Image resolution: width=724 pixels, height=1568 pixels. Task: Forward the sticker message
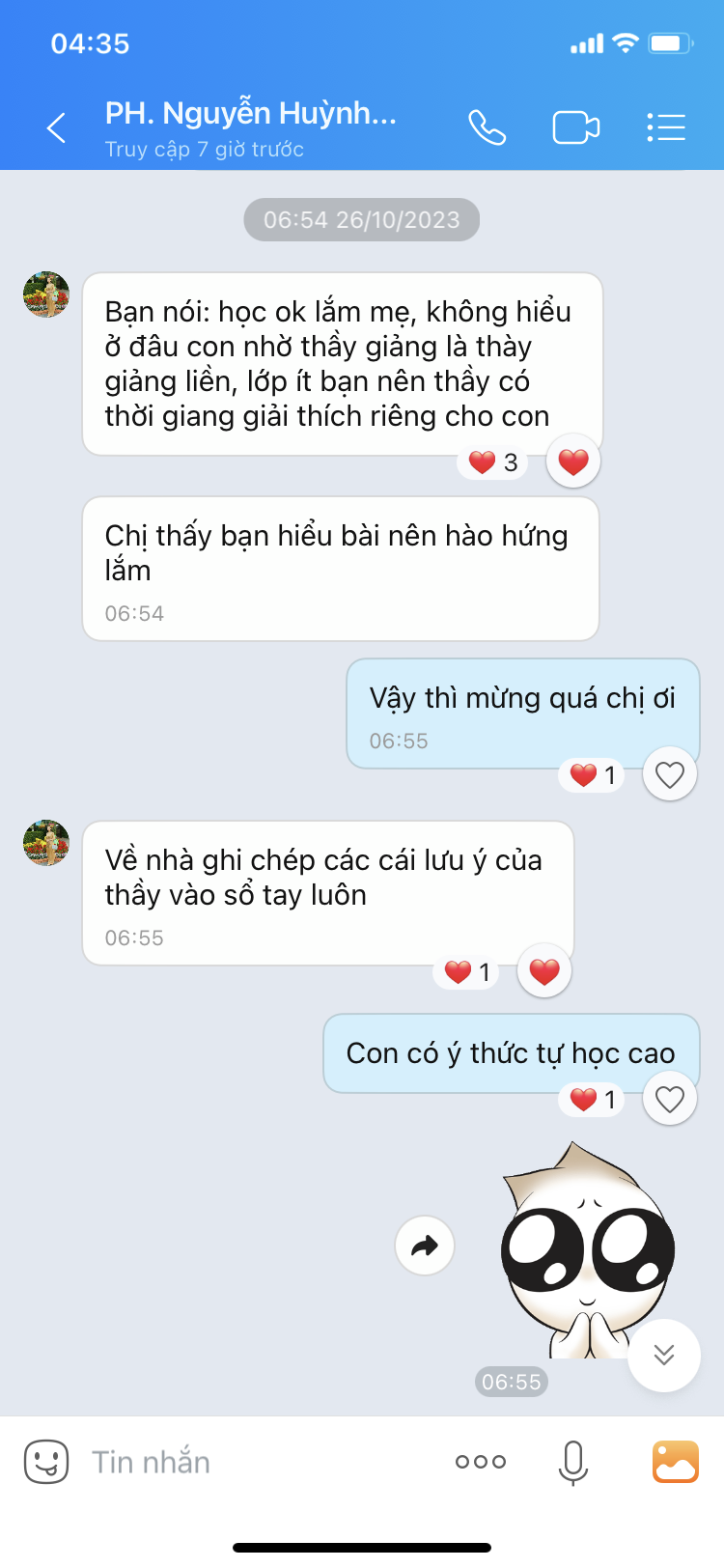click(425, 1246)
